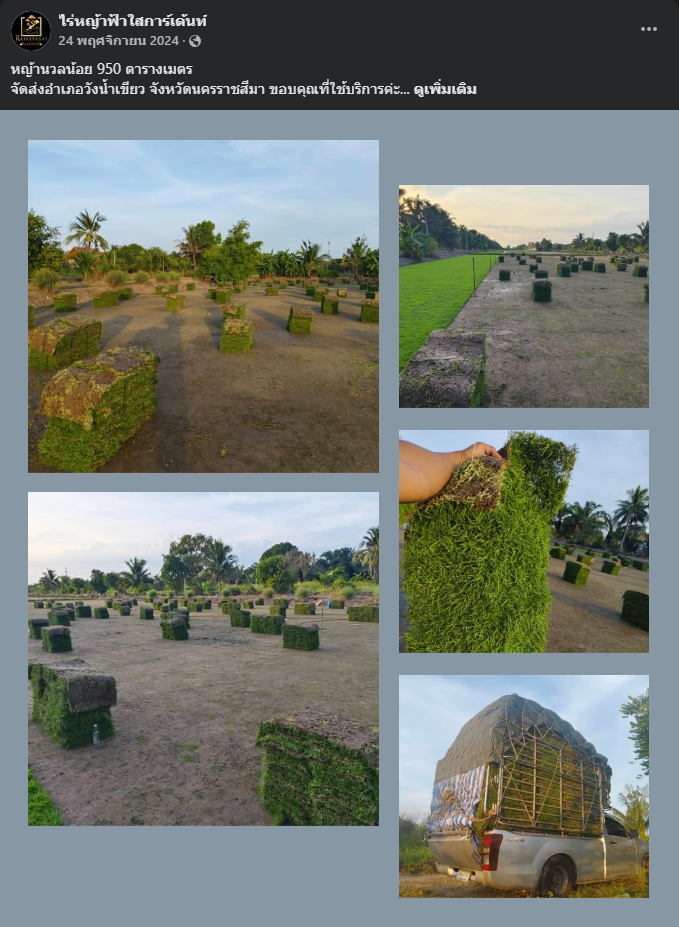Open photo of hand holding grass sod
This screenshot has width=679, height=927.
(x=523, y=541)
